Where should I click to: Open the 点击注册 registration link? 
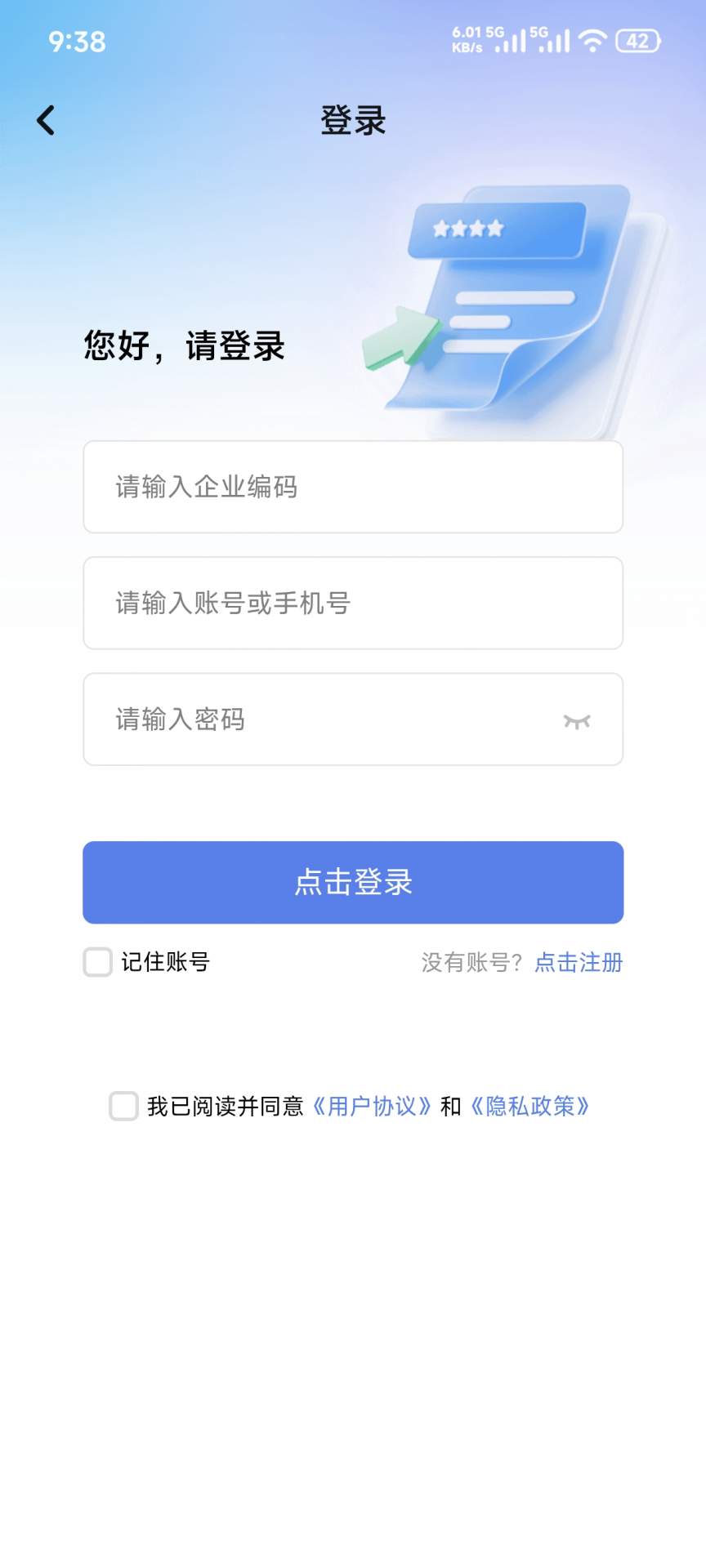pyautogui.click(x=579, y=962)
